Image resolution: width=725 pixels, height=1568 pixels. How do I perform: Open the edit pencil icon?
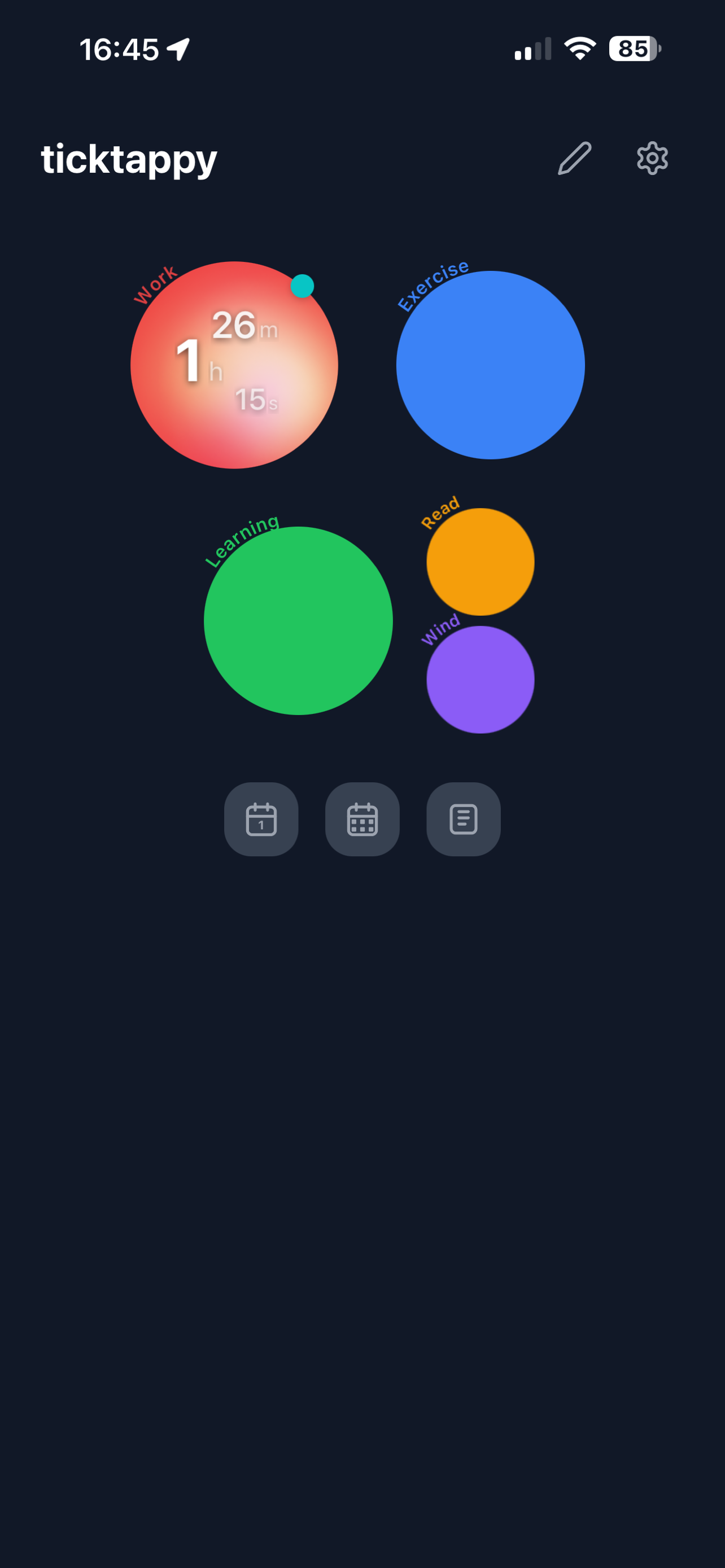click(x=574, y=158)
